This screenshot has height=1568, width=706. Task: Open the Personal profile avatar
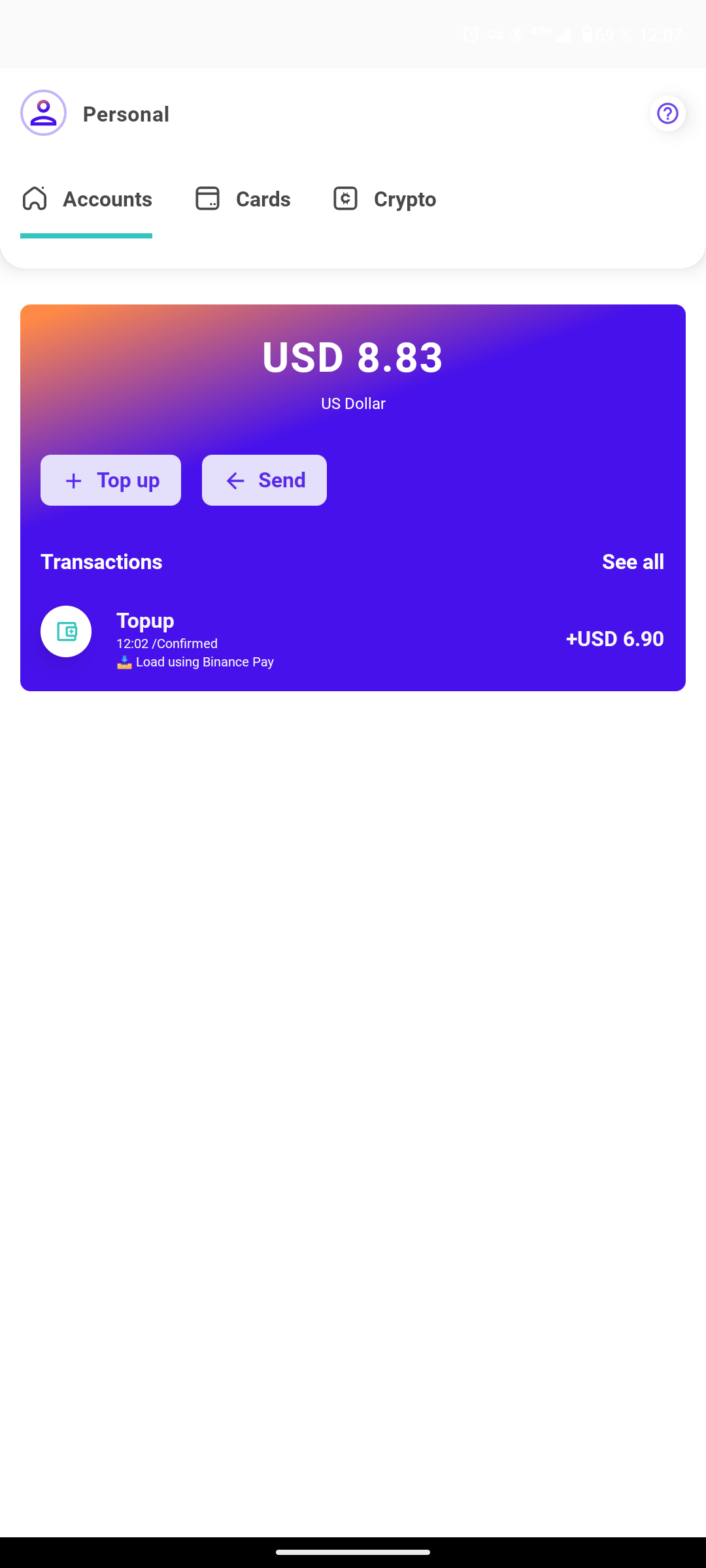point(43,113)
